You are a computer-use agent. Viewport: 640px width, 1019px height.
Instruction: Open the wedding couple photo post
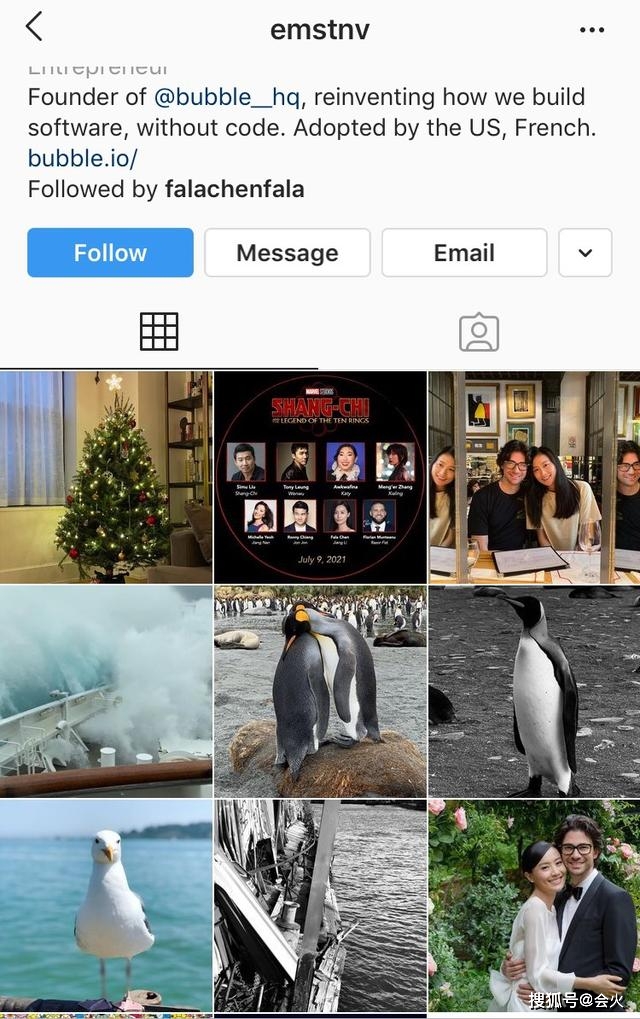pyautogui.click(x=534, y=905)
